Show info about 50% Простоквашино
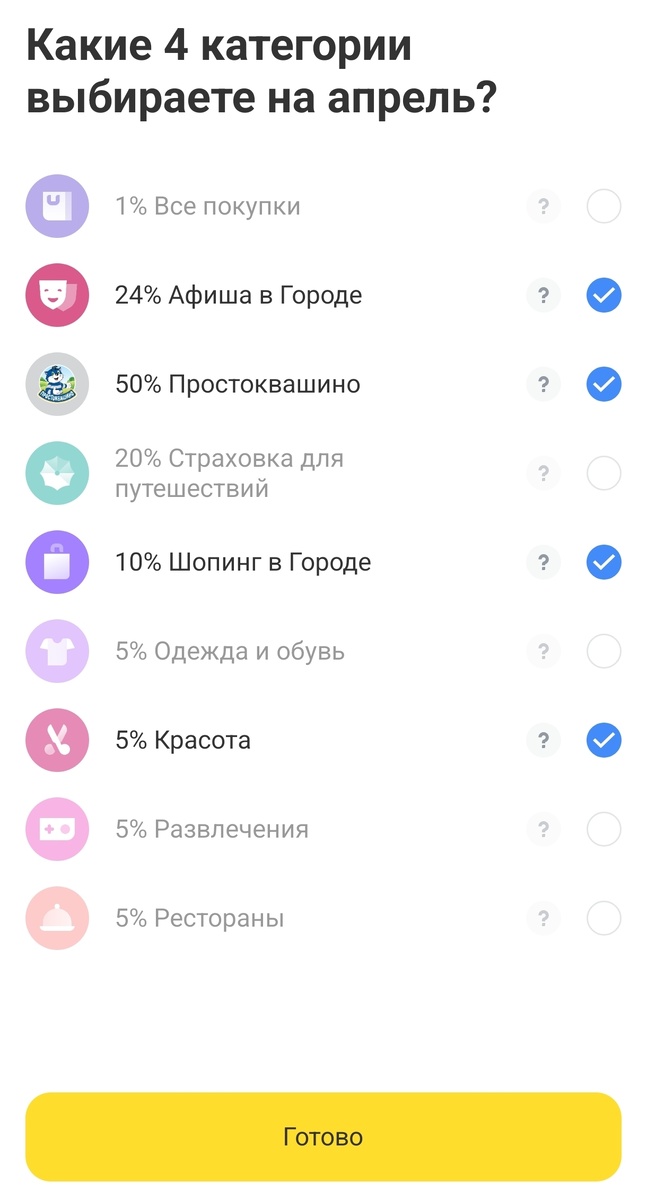This screenshot has height=1200, width=647. click(x=543, y=384)
